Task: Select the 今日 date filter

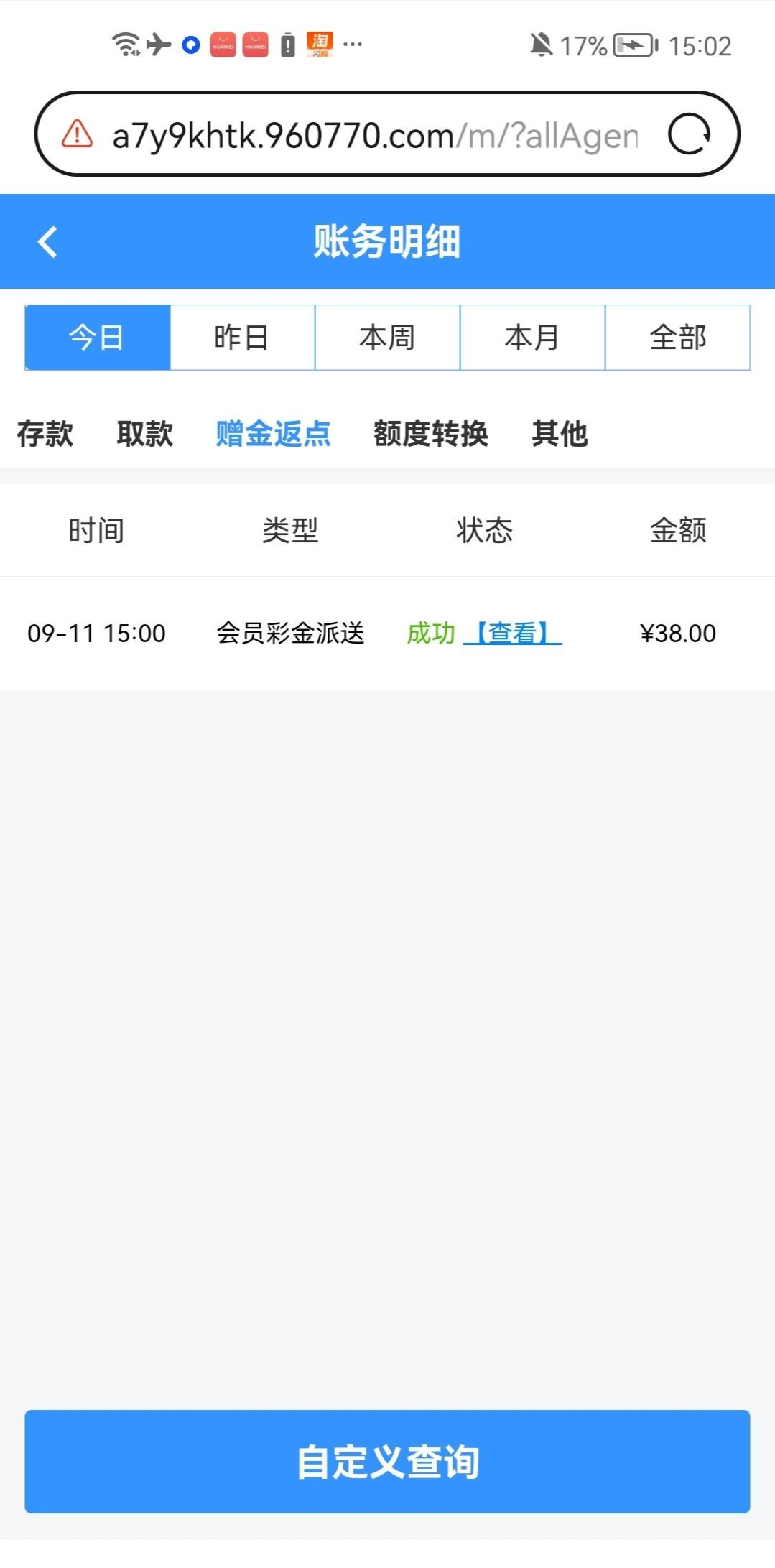Action: point(98,338)
